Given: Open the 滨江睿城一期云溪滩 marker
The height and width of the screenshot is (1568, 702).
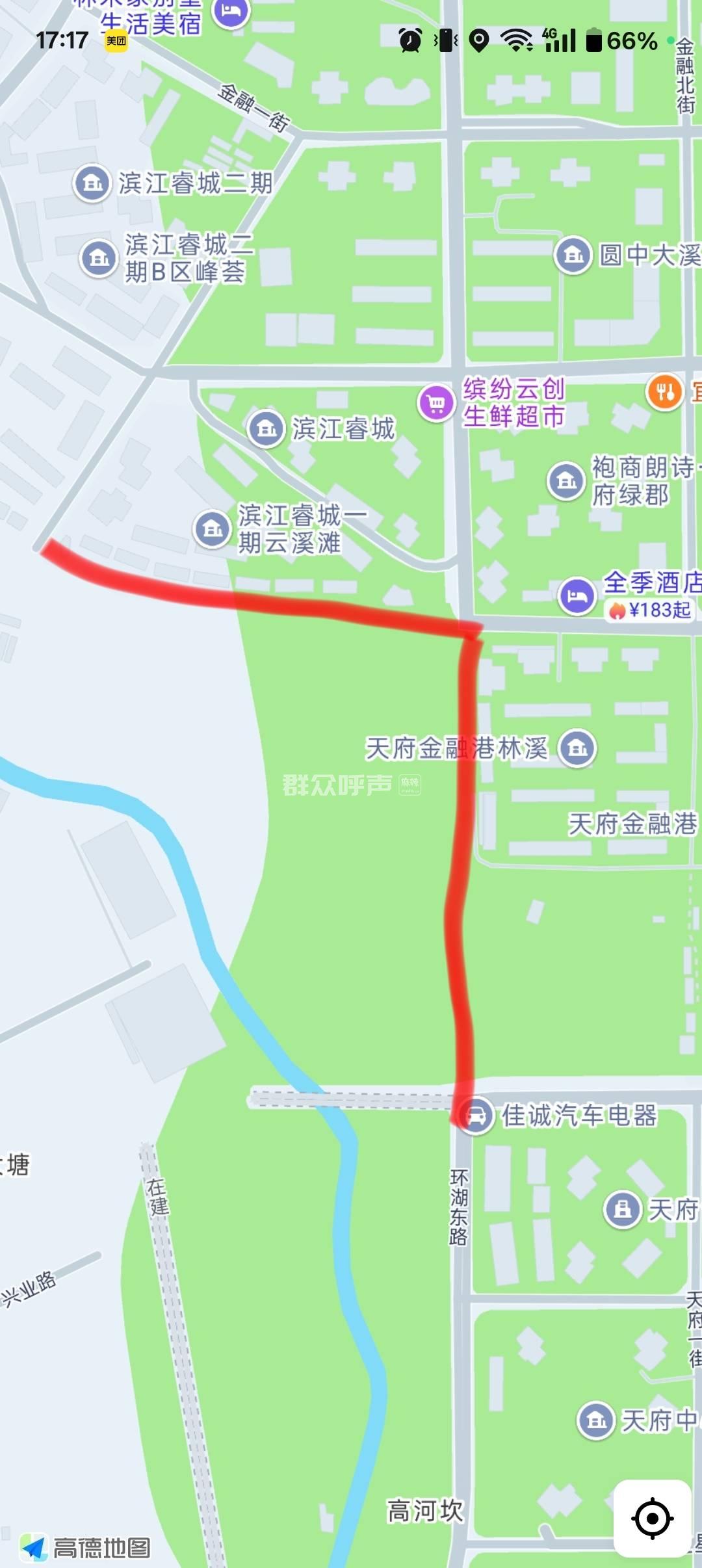Looking at the screenshot, I should click(213, 528).
